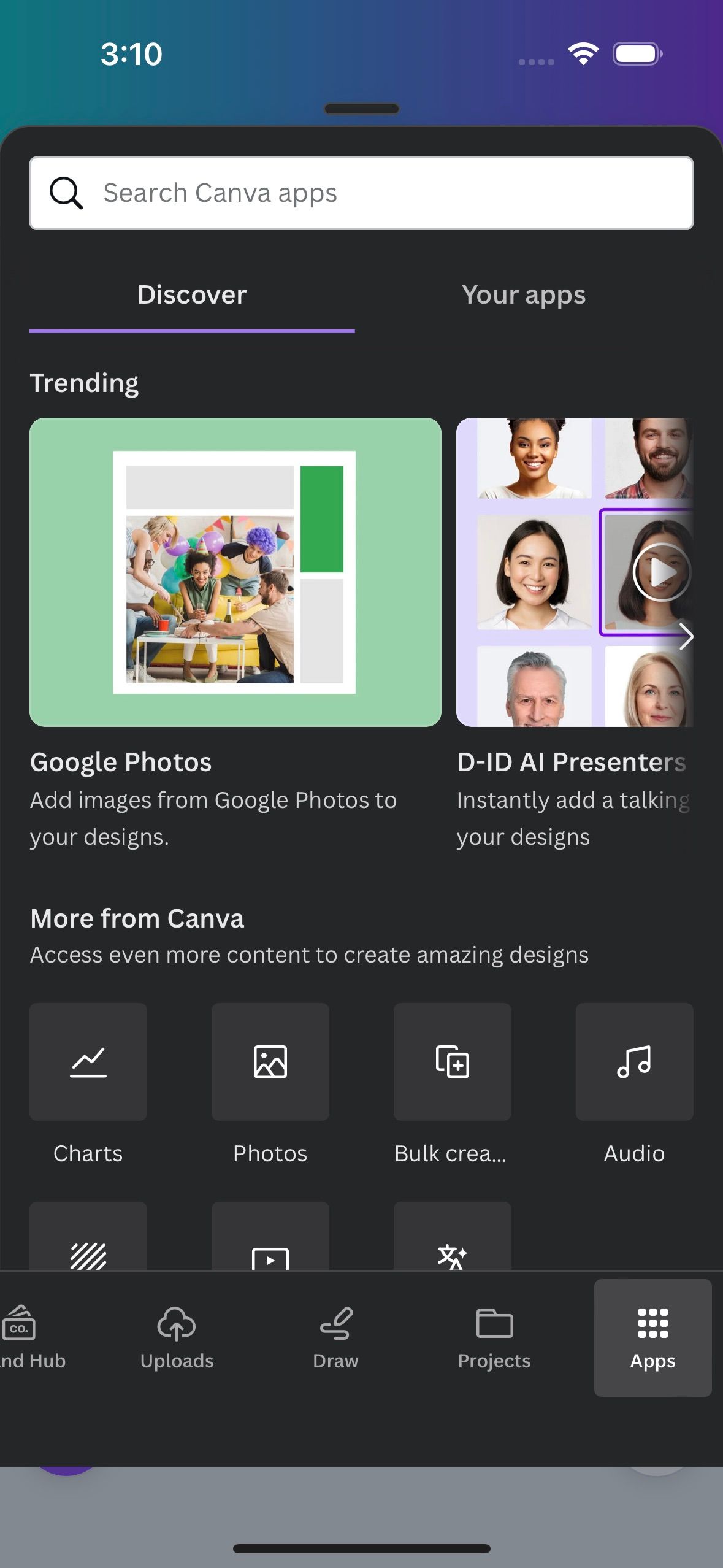Click the magnifying glass in the search bar
This screenshot has width=723, height=1568.
(x=67, y=193)
